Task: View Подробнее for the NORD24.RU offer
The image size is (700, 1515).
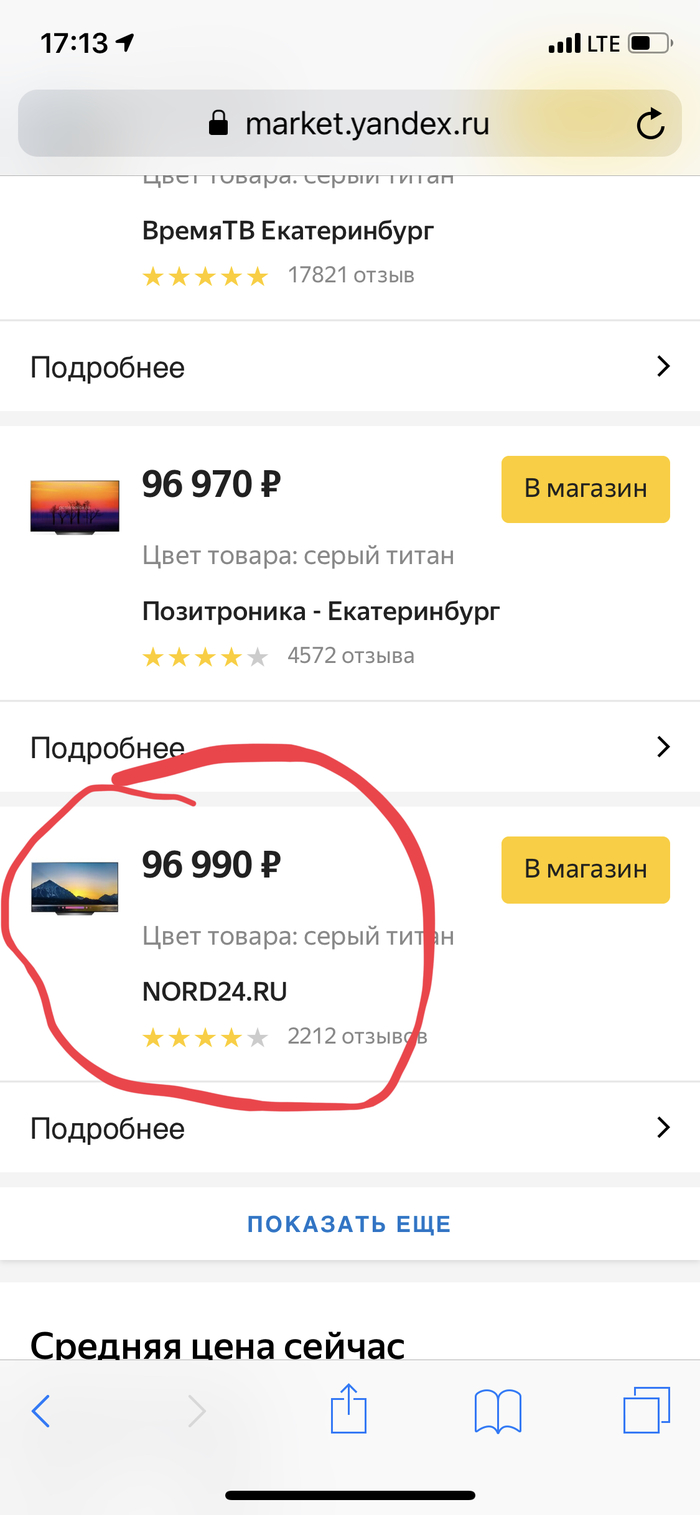Action: click(x=350, y=1128)
